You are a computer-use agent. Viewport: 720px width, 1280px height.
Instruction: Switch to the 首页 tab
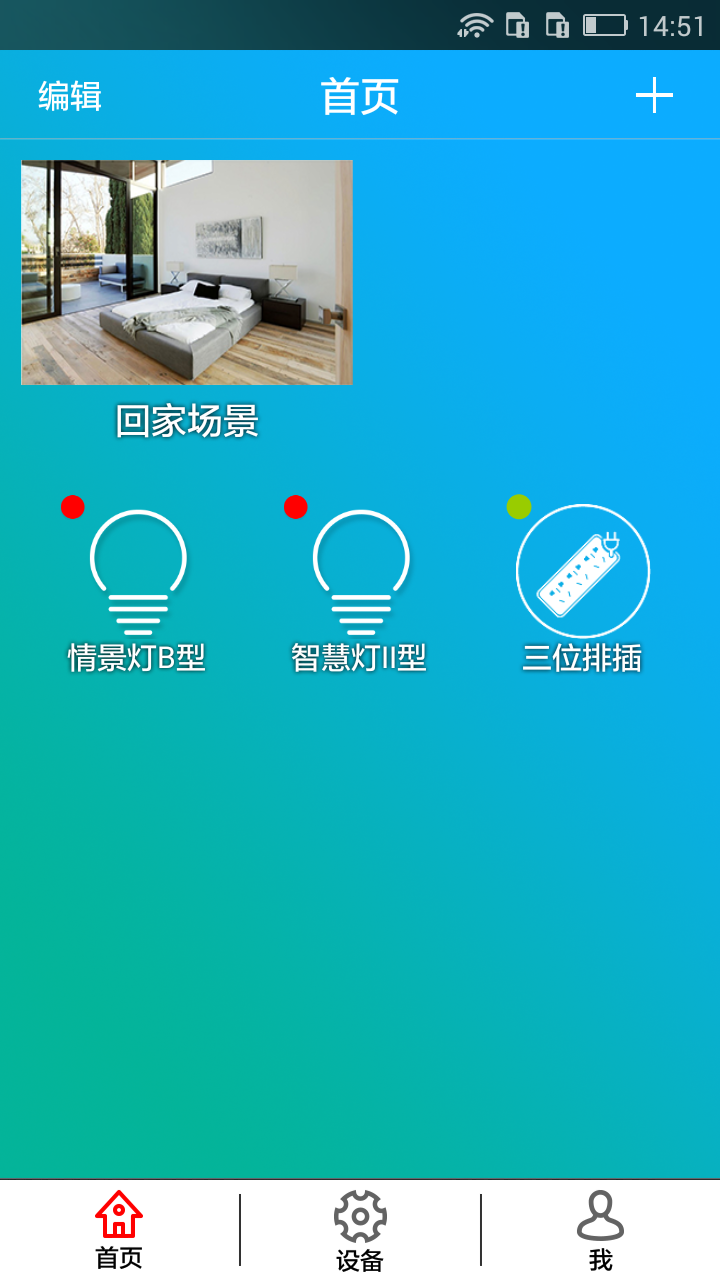pos(118,1230)
